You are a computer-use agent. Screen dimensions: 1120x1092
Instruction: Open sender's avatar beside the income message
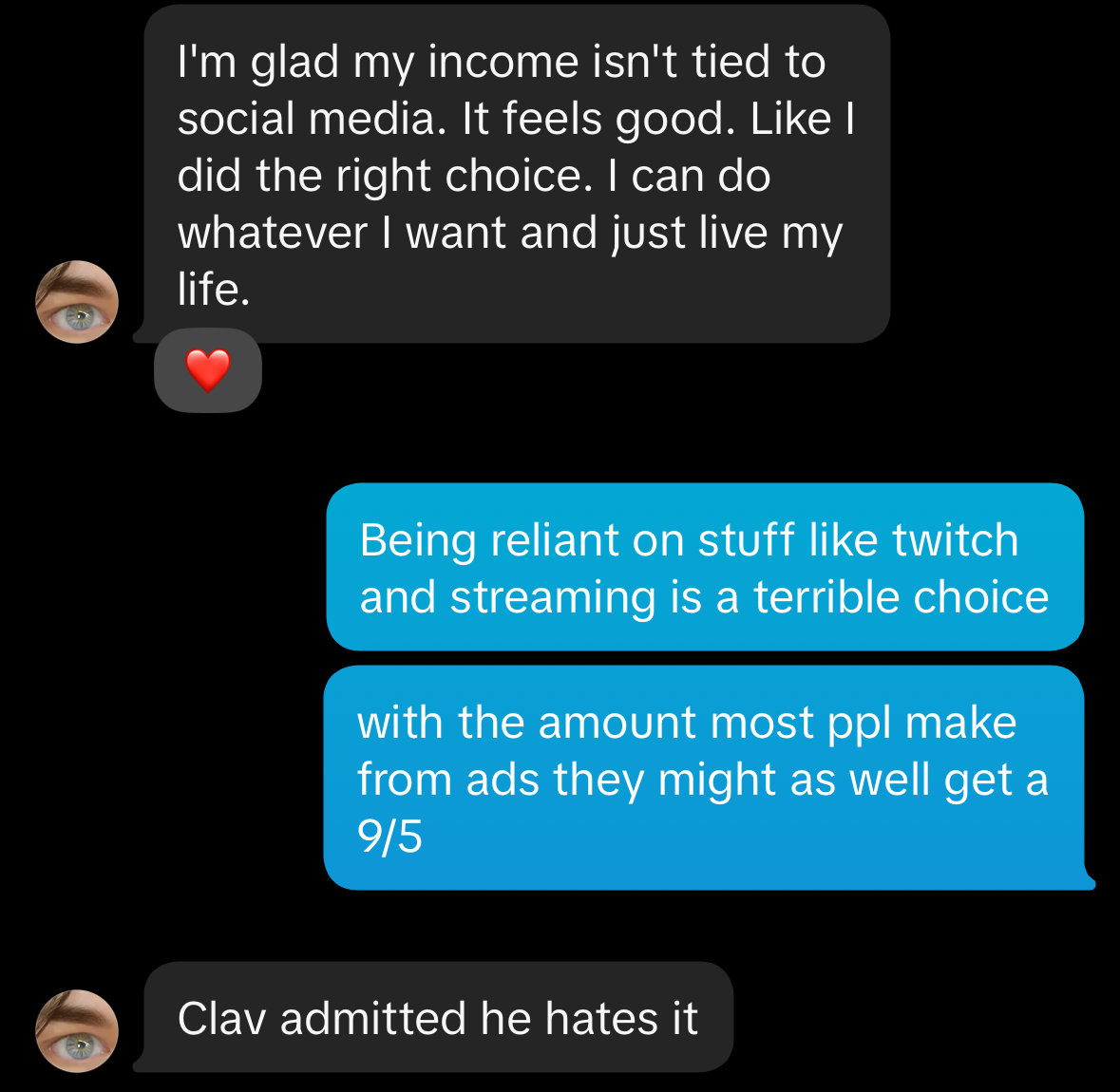click(x=77, y=302)
